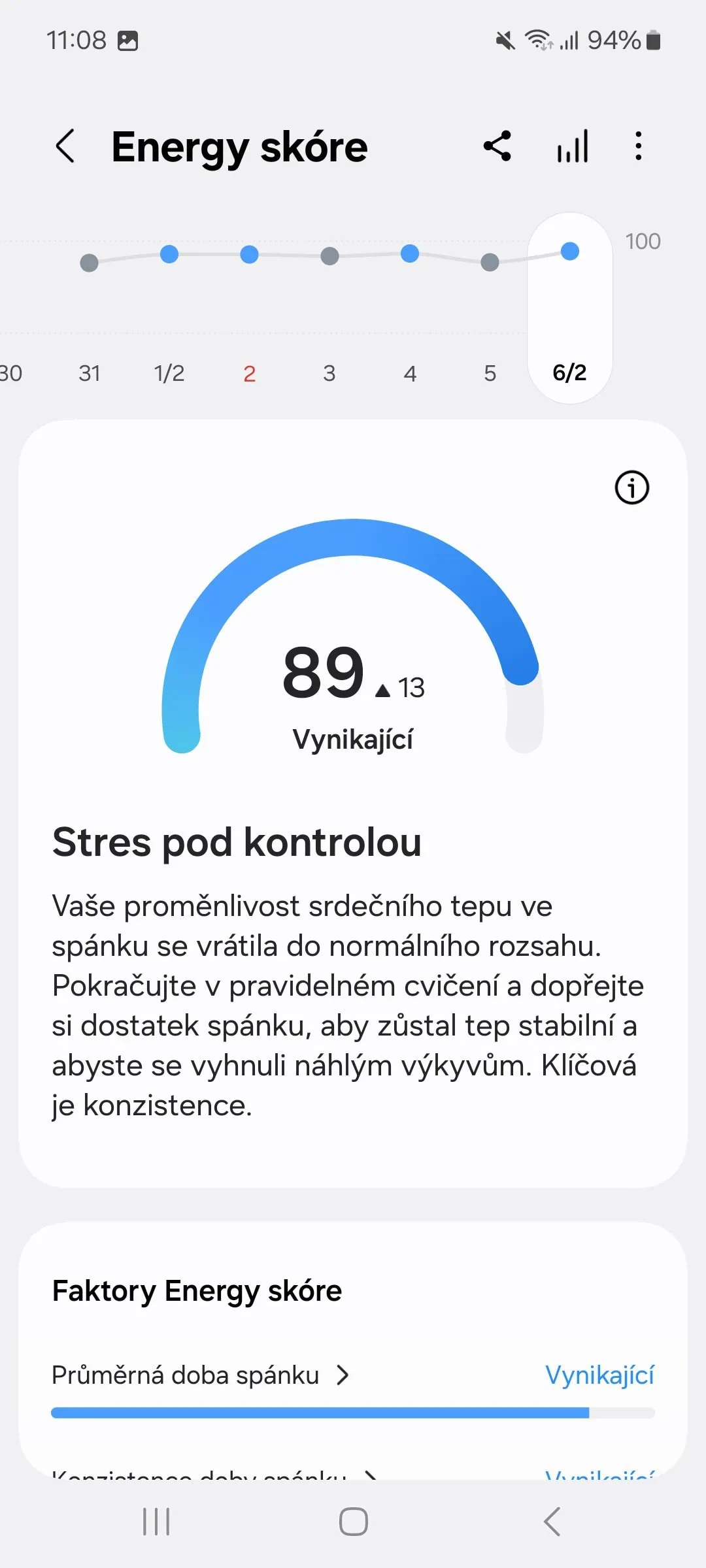Select the 1/2 date on the chart
The height and width of the screenshot is (1568, 706).
point(169,372)
